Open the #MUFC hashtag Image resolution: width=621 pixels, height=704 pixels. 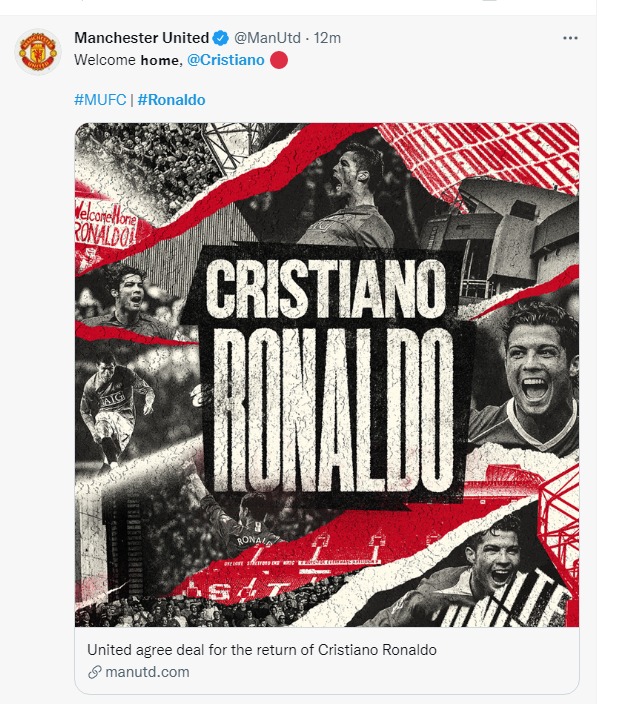pos(99,100)
